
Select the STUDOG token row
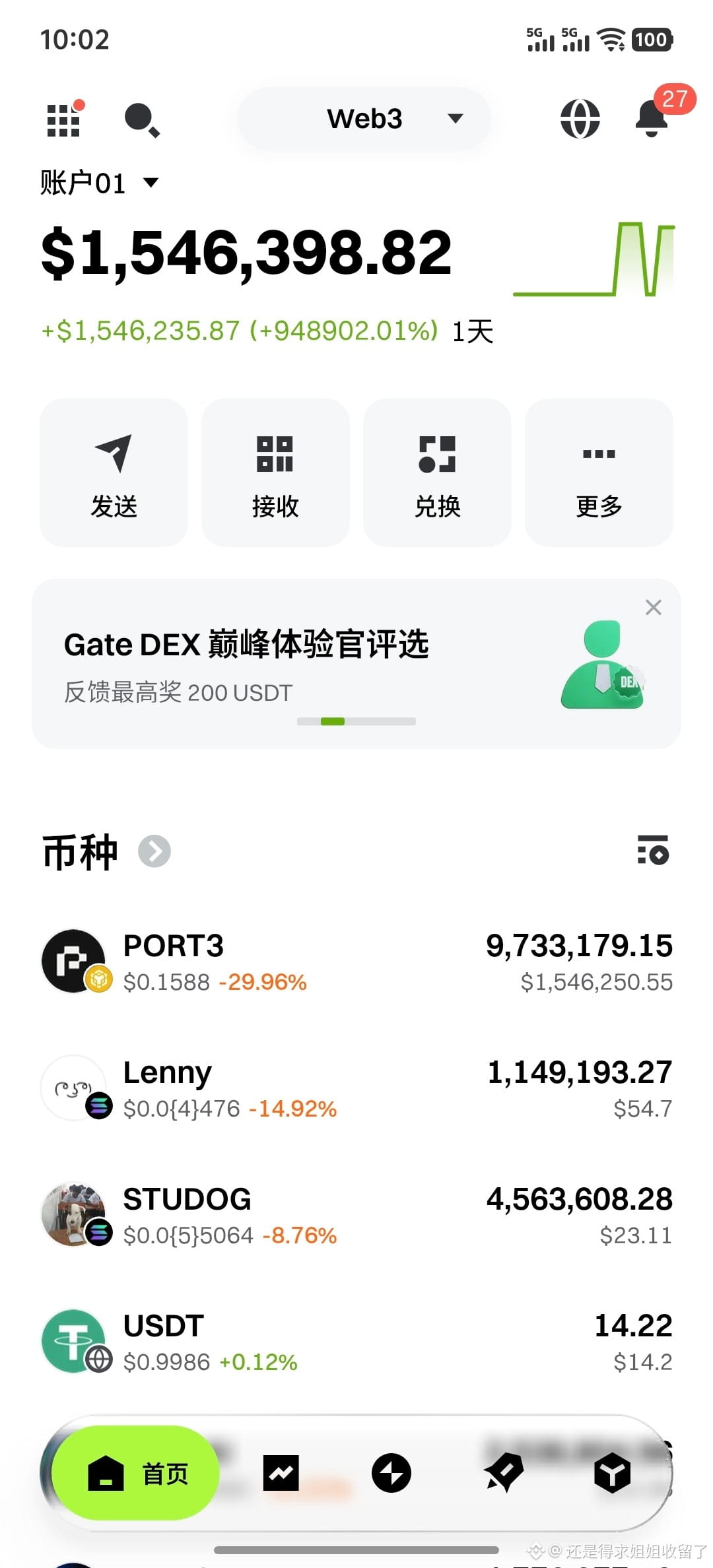point(356,1215)
